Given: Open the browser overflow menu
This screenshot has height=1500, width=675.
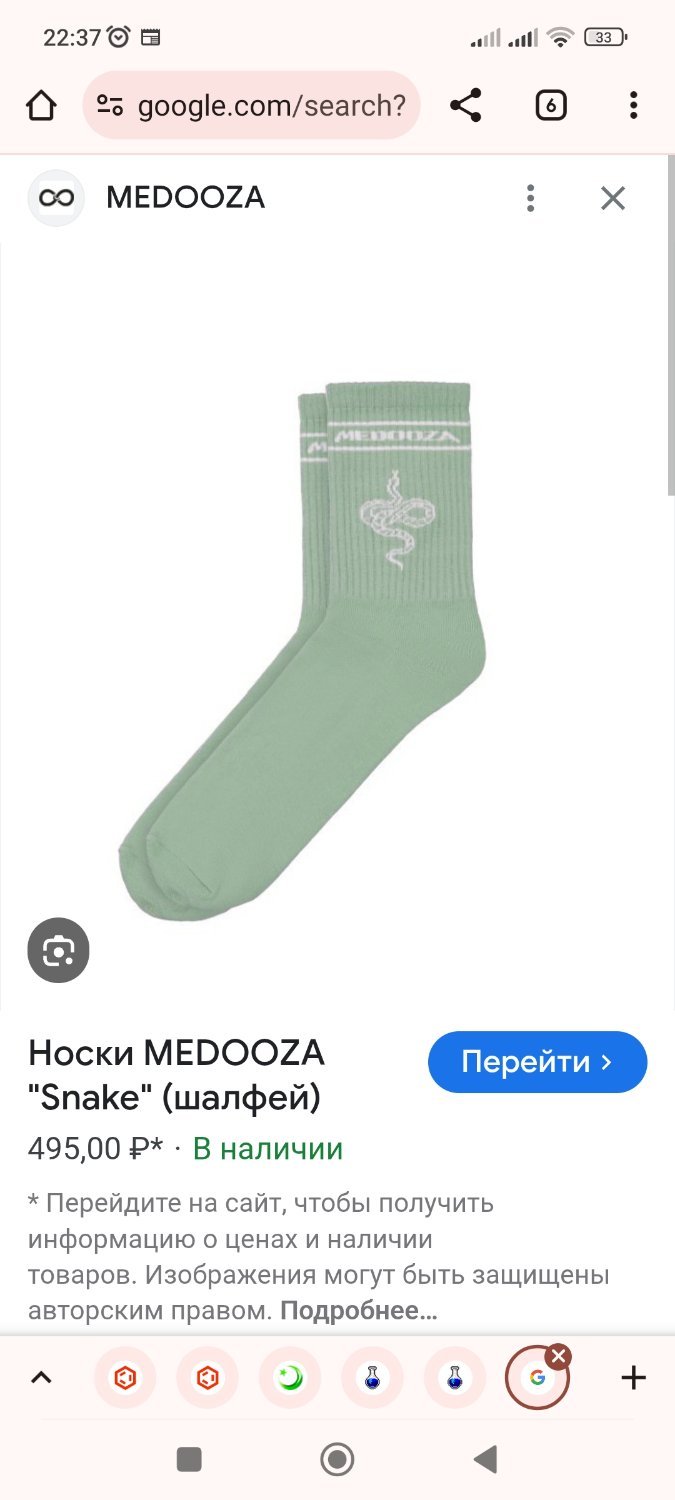Looking at the screenshot, I should (x=633, y=105).
